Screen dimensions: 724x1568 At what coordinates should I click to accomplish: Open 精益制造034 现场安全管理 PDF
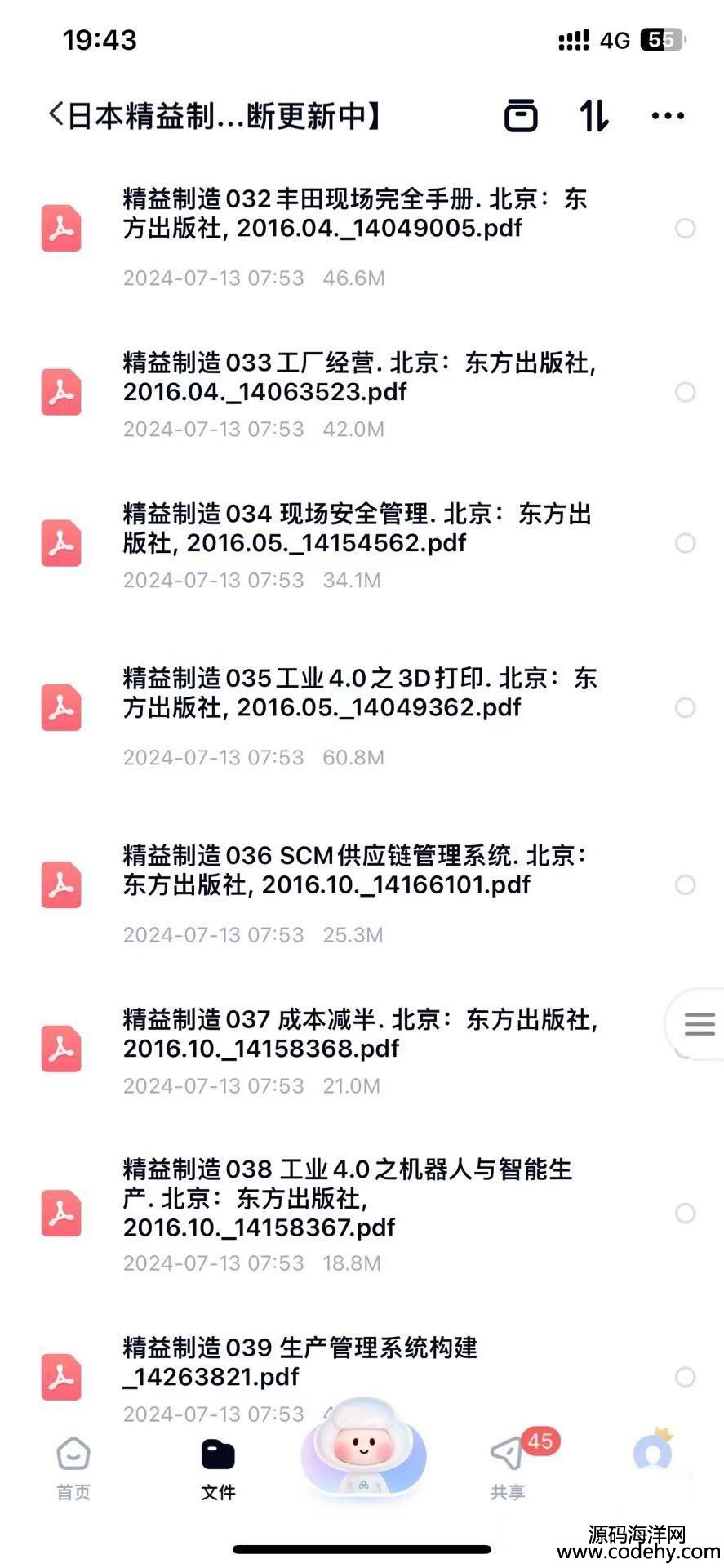[x=357, y=528]
